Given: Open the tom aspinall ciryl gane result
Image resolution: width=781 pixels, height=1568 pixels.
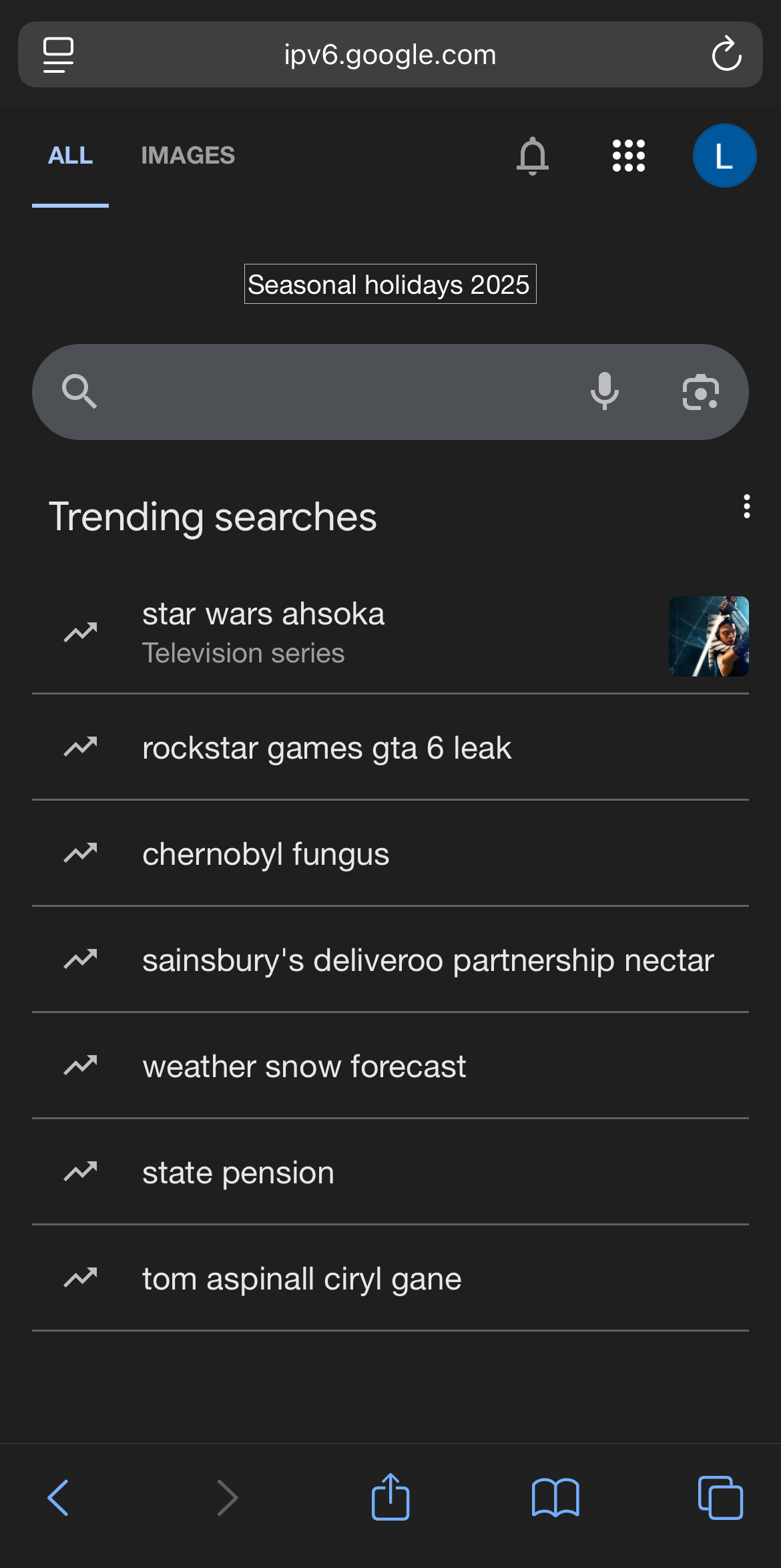Looking at the screenshot, I should [x=302, y=1279].
